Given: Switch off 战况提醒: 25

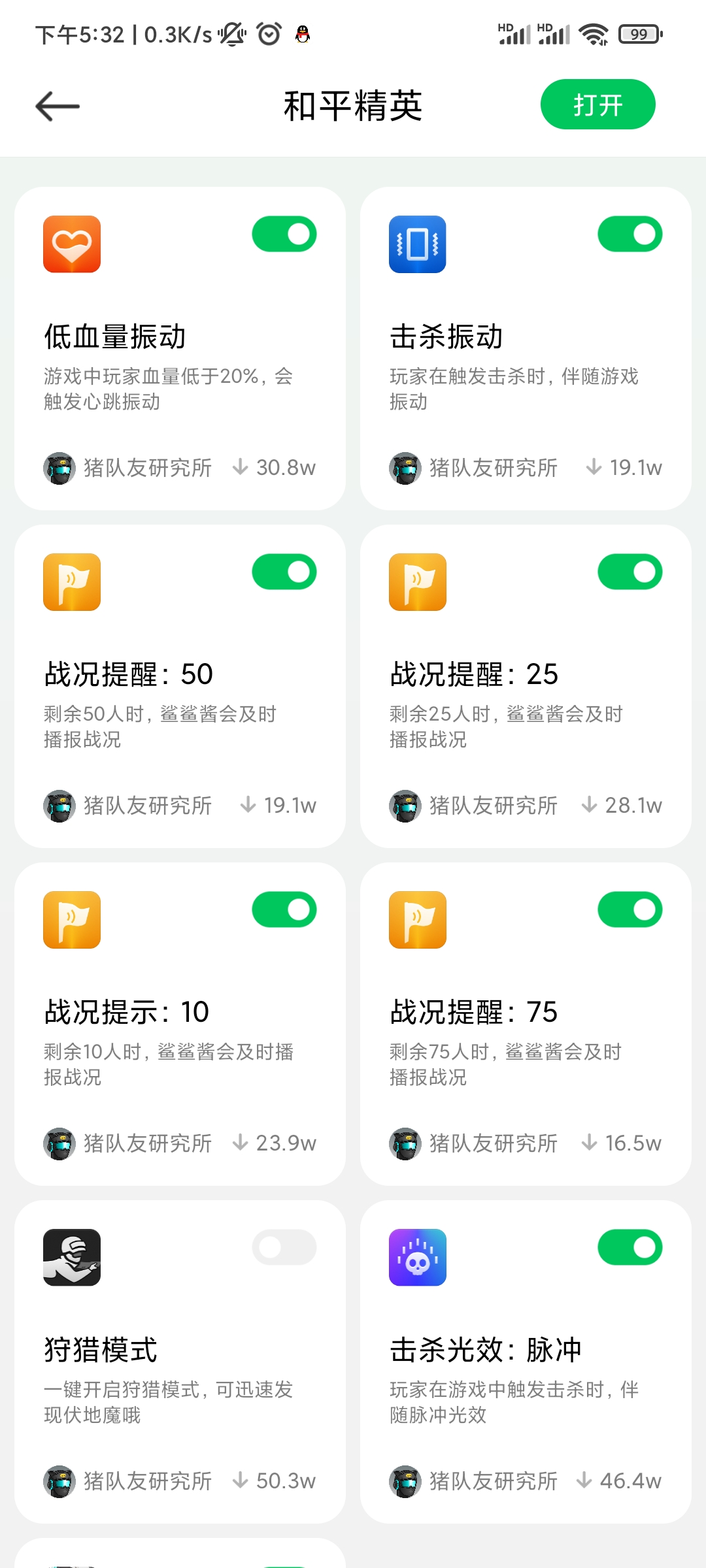Looking at the screenshot, I should 630,572.
